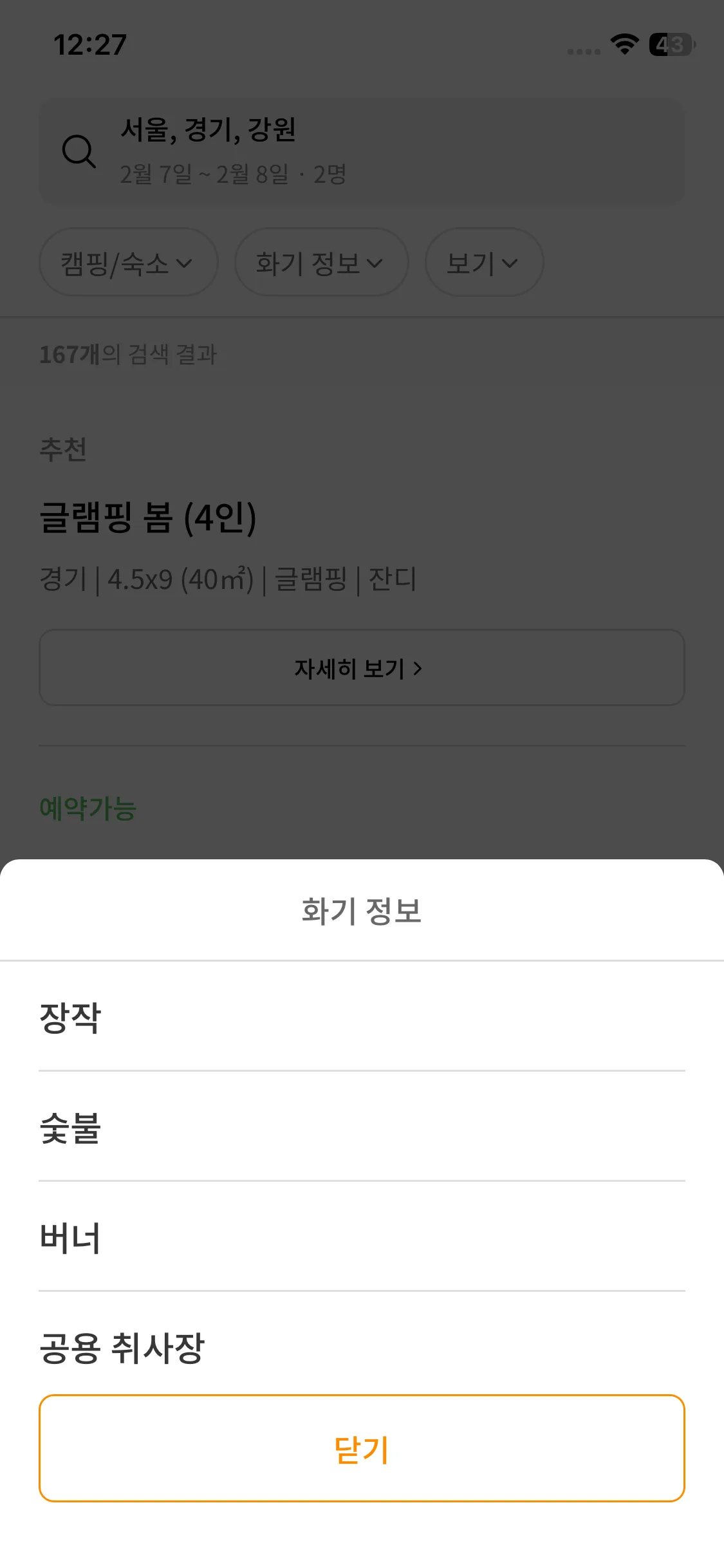
Task: Pick the 버너 burner option
Action: (x=362, y=1237)
